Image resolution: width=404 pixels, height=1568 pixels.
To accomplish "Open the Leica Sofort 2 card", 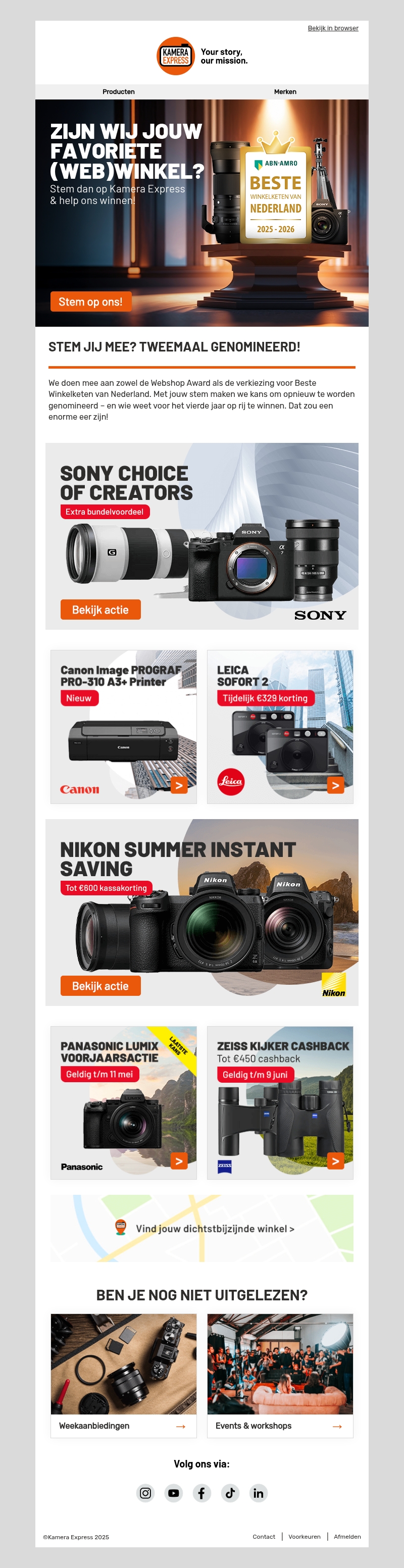I will click(x=280, y=727).
